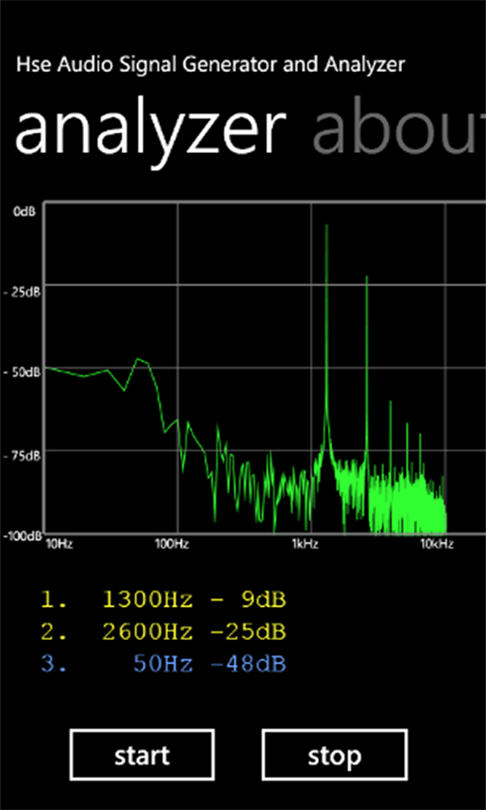Image resolution: width=486 pixels, height=810 pixels.
Task: Switch to the about pivot tab
Action: coord(399,129)
